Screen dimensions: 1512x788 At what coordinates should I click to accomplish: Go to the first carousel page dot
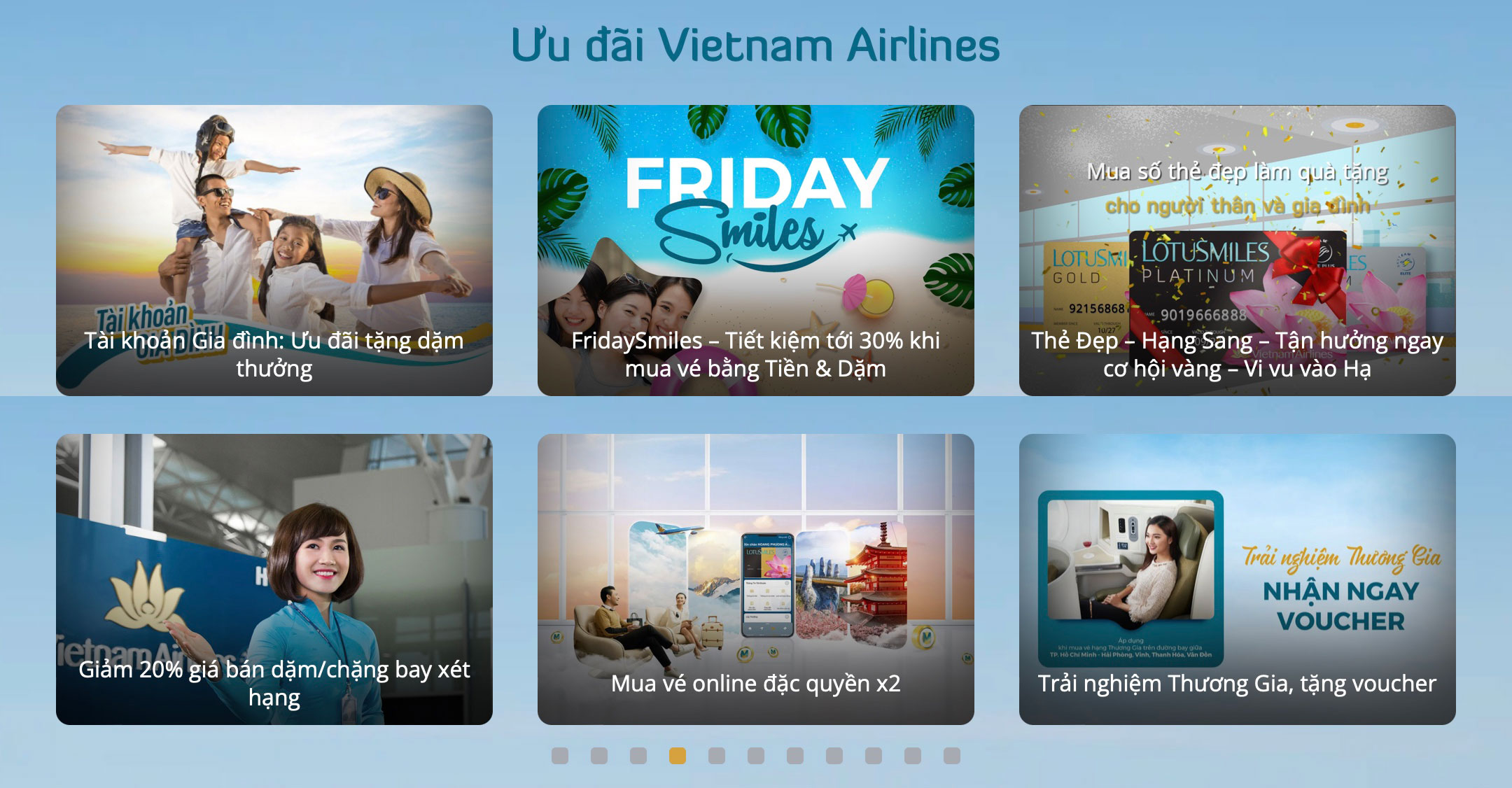560,756
